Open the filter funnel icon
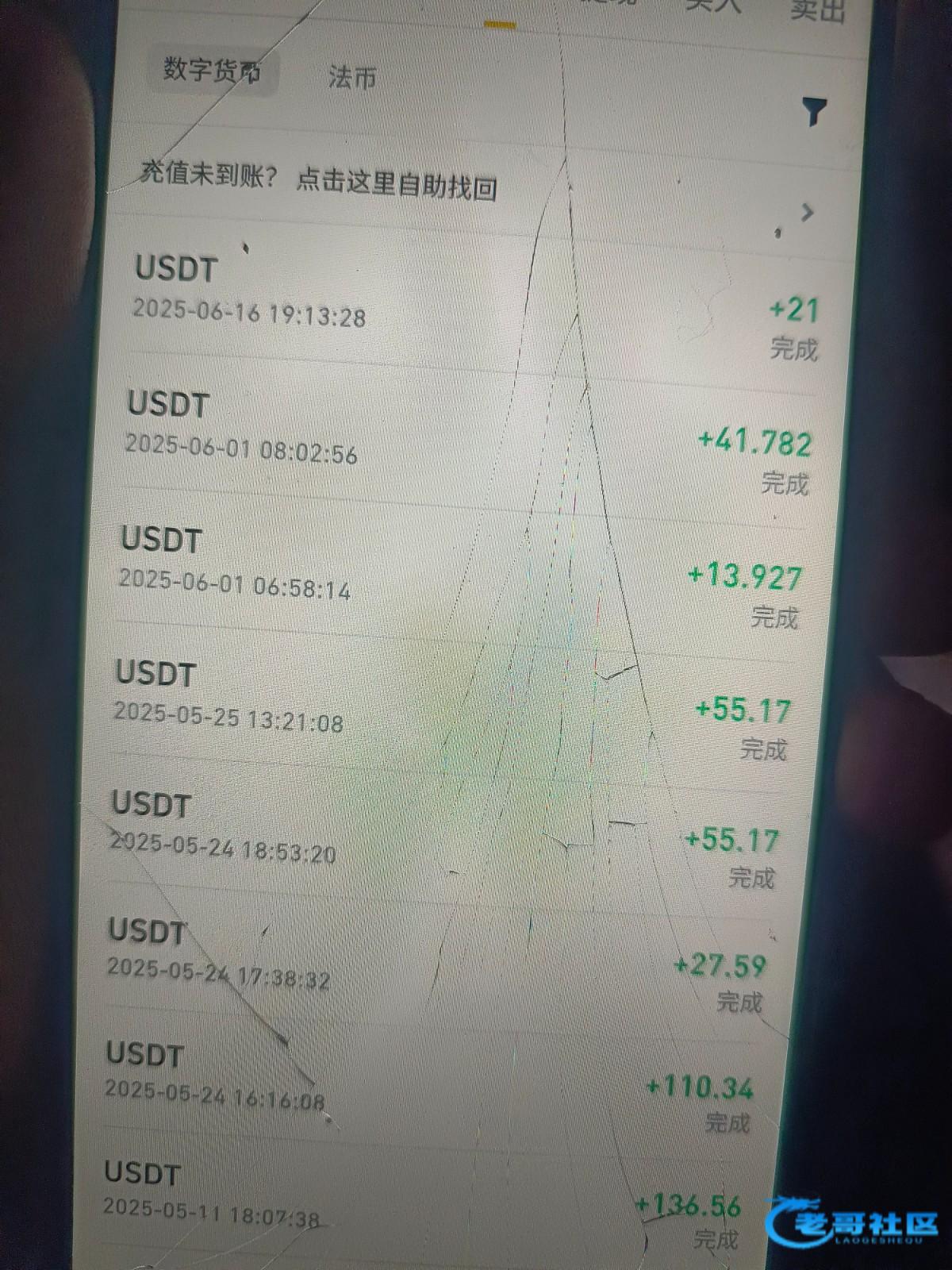Image resolution: width=952 pixels, height=1270 pixels. click(814, 112)
